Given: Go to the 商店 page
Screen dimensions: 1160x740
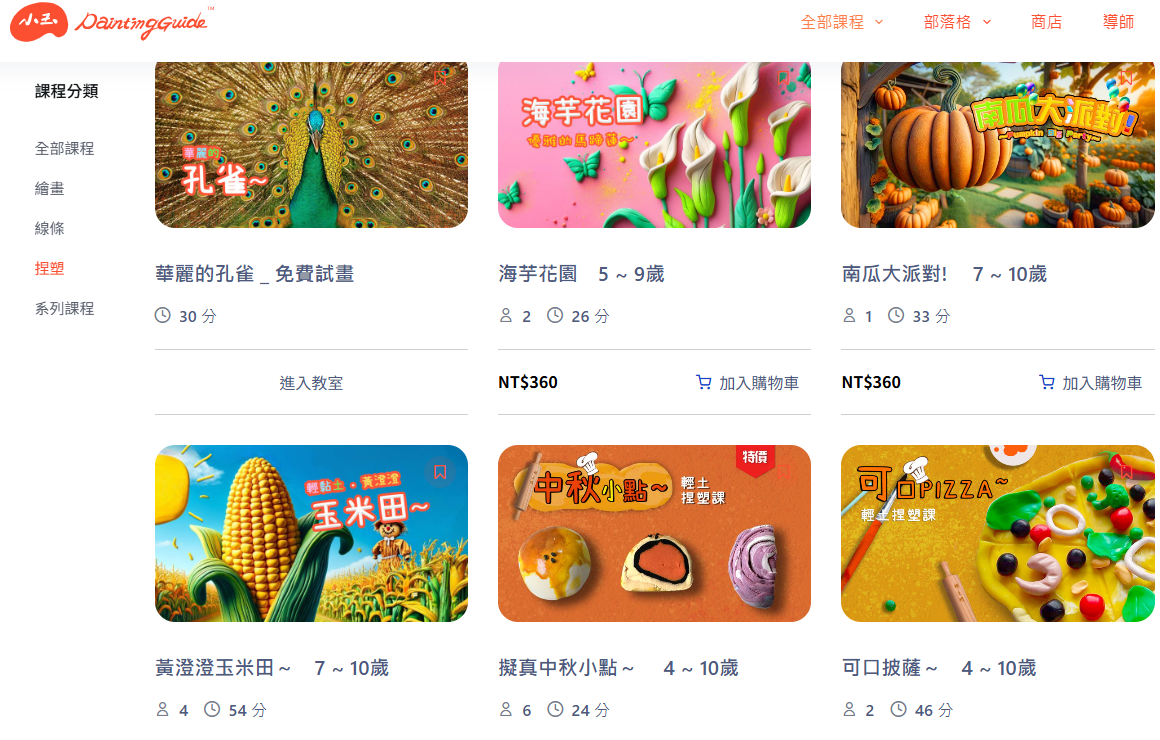Looking at the screenshot, I should 1046,22.
